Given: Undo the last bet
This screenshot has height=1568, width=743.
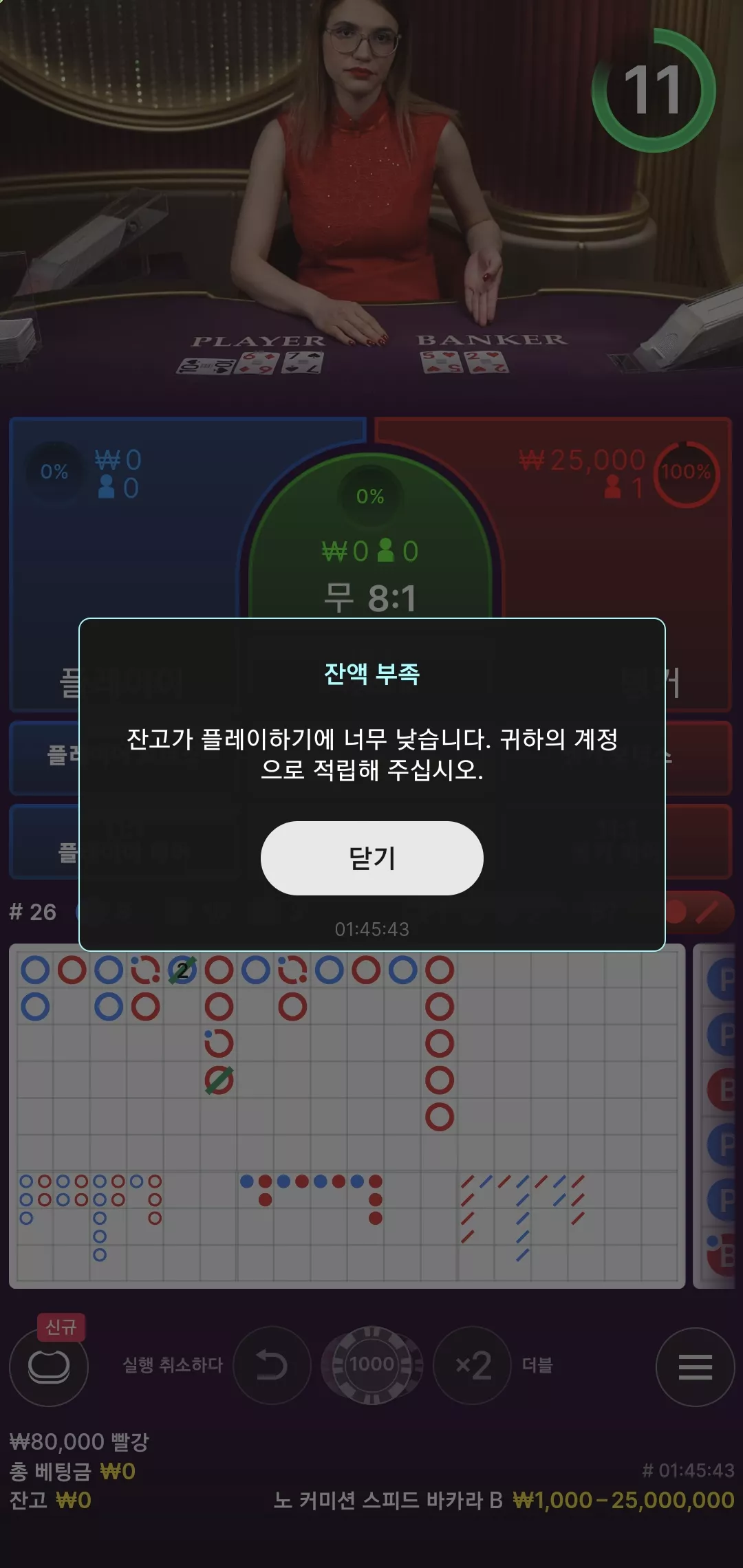Looking at the screenshot, I should click(x=272, y=1365).
